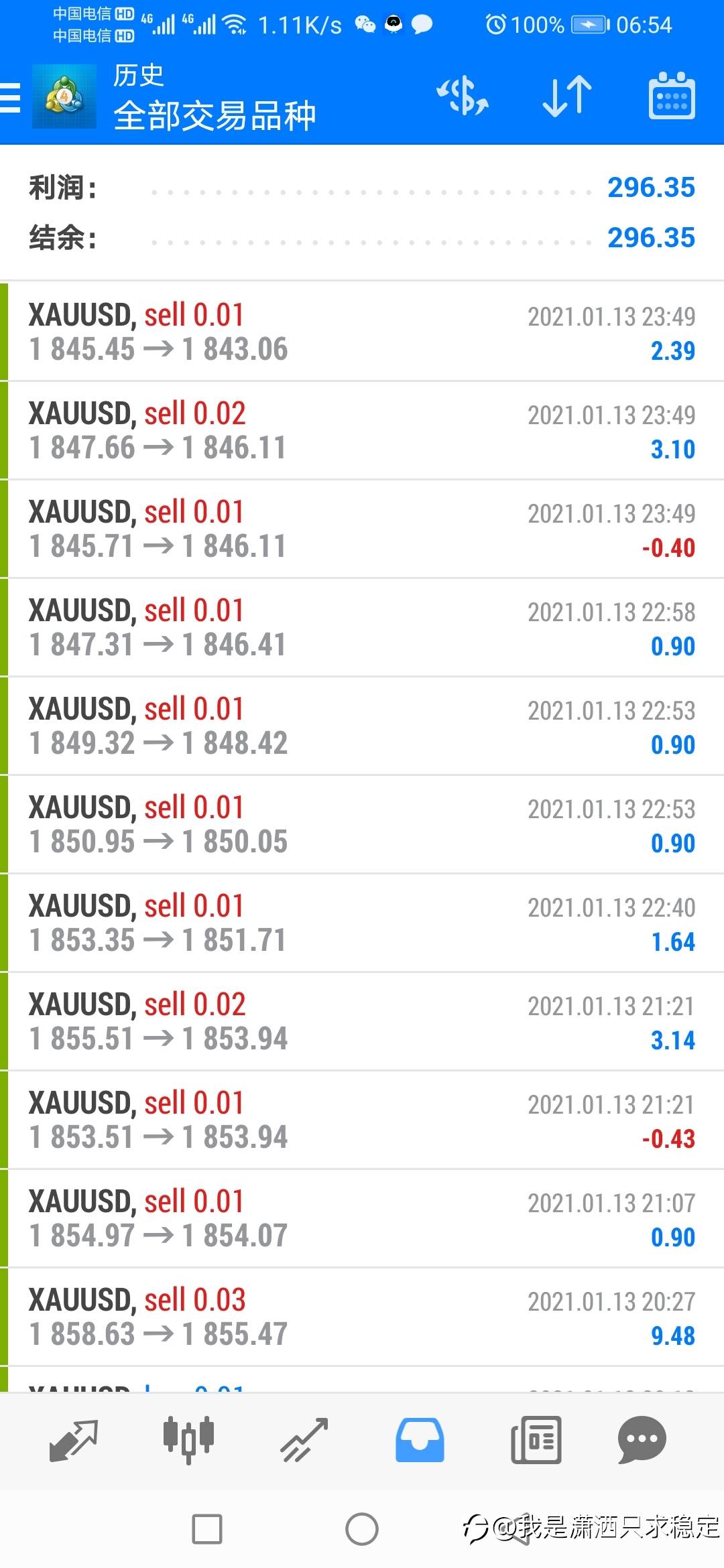
Task: Select the history inbox tab
Action: (x=420, y=1439)
